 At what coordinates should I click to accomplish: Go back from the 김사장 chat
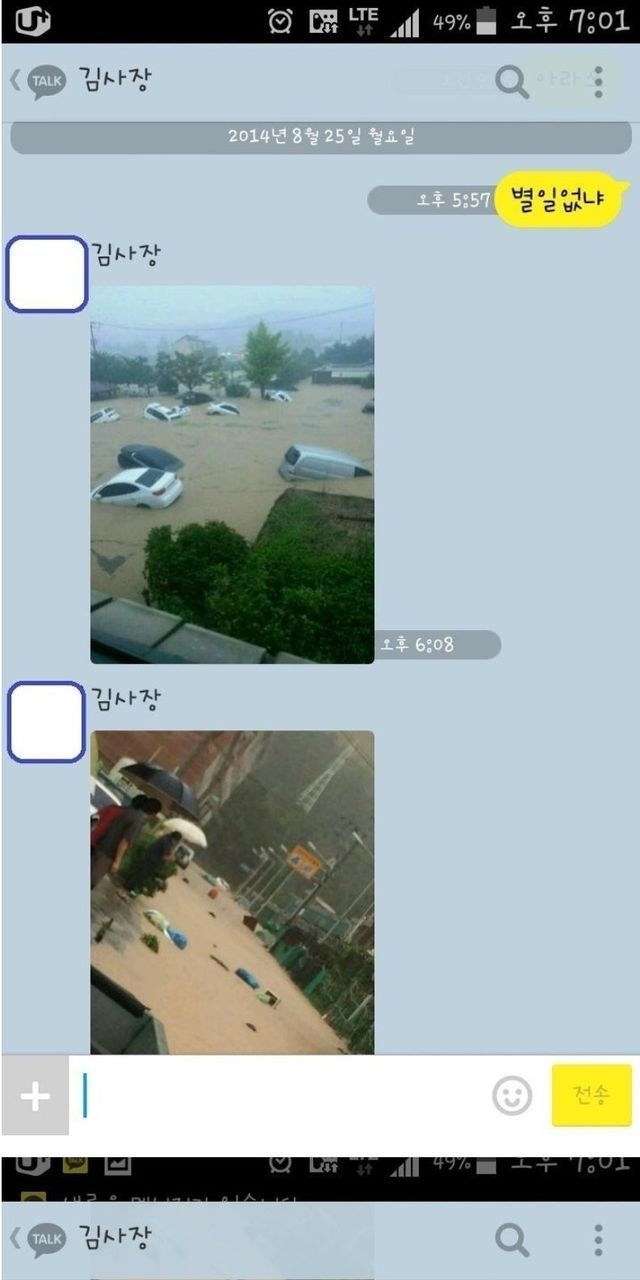[x=17, y=81]
